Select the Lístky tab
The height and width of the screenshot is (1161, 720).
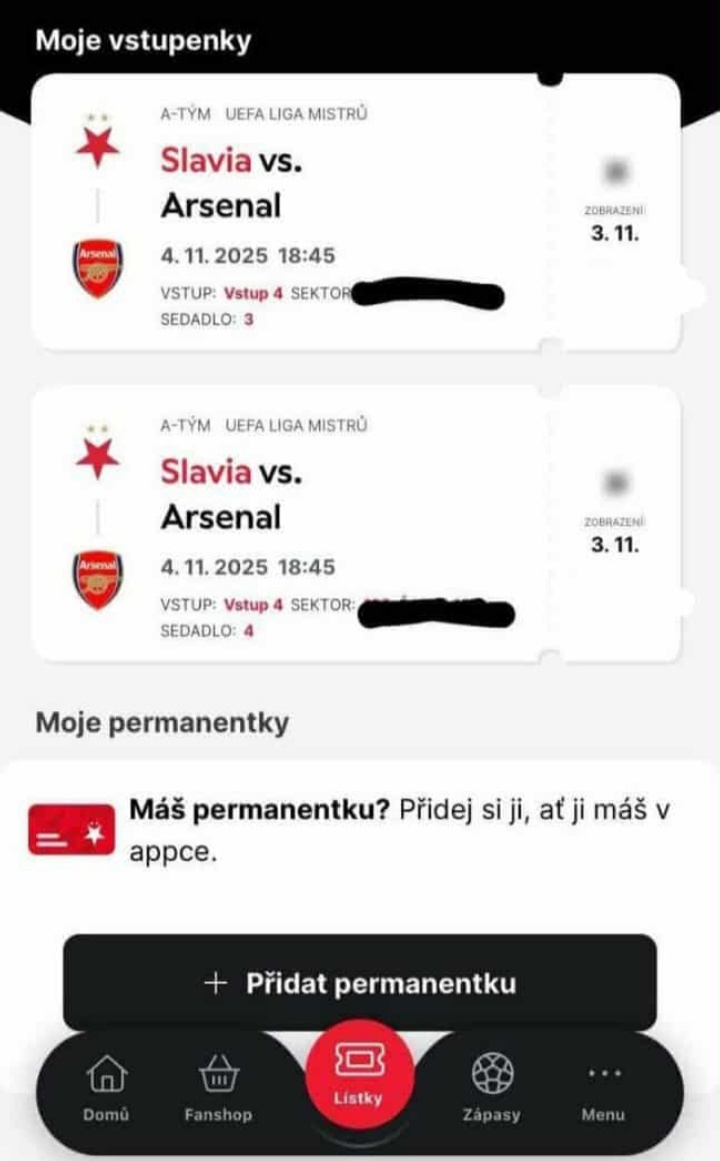tap(358, 1074)
